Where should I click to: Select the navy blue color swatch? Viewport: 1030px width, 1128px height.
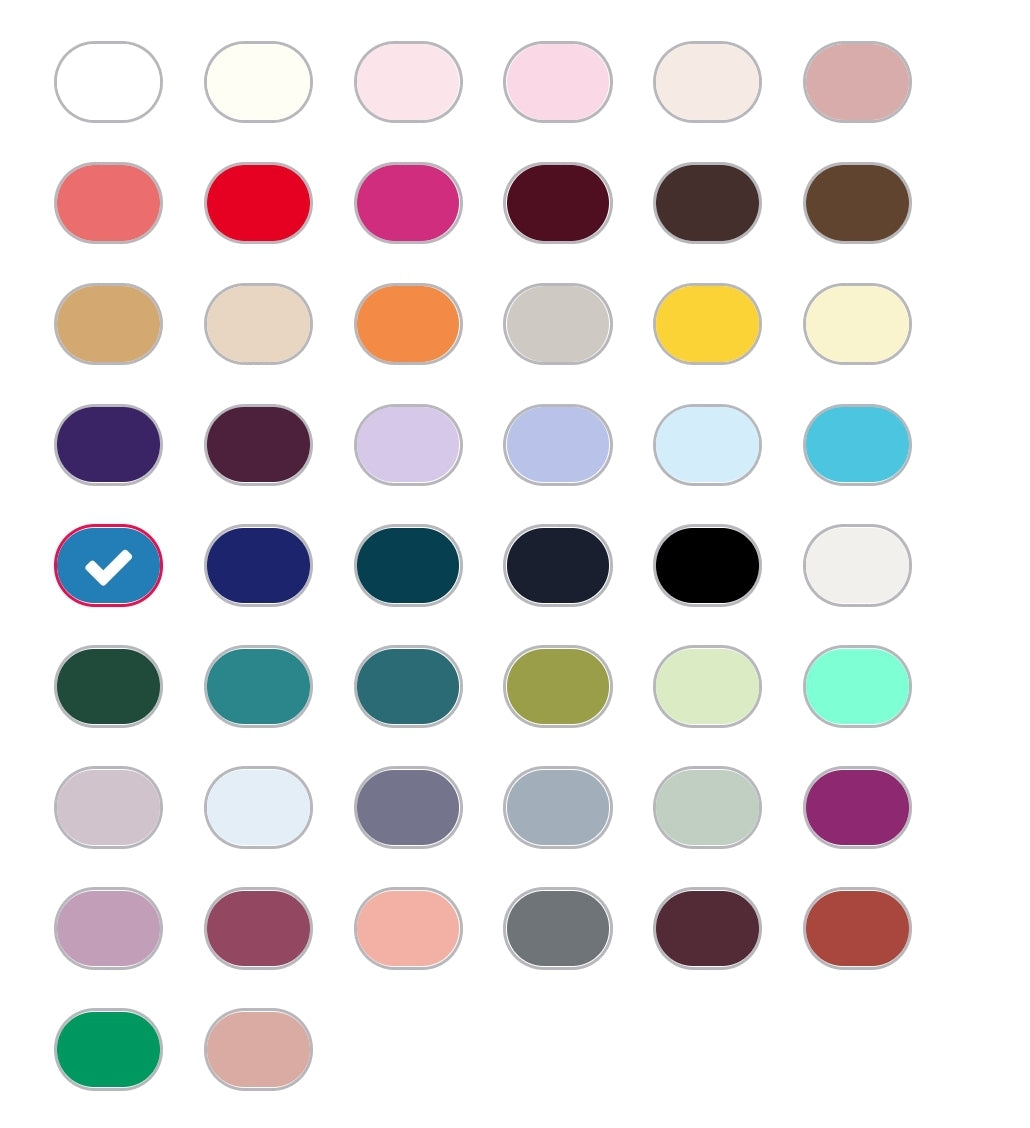(258, 566)
